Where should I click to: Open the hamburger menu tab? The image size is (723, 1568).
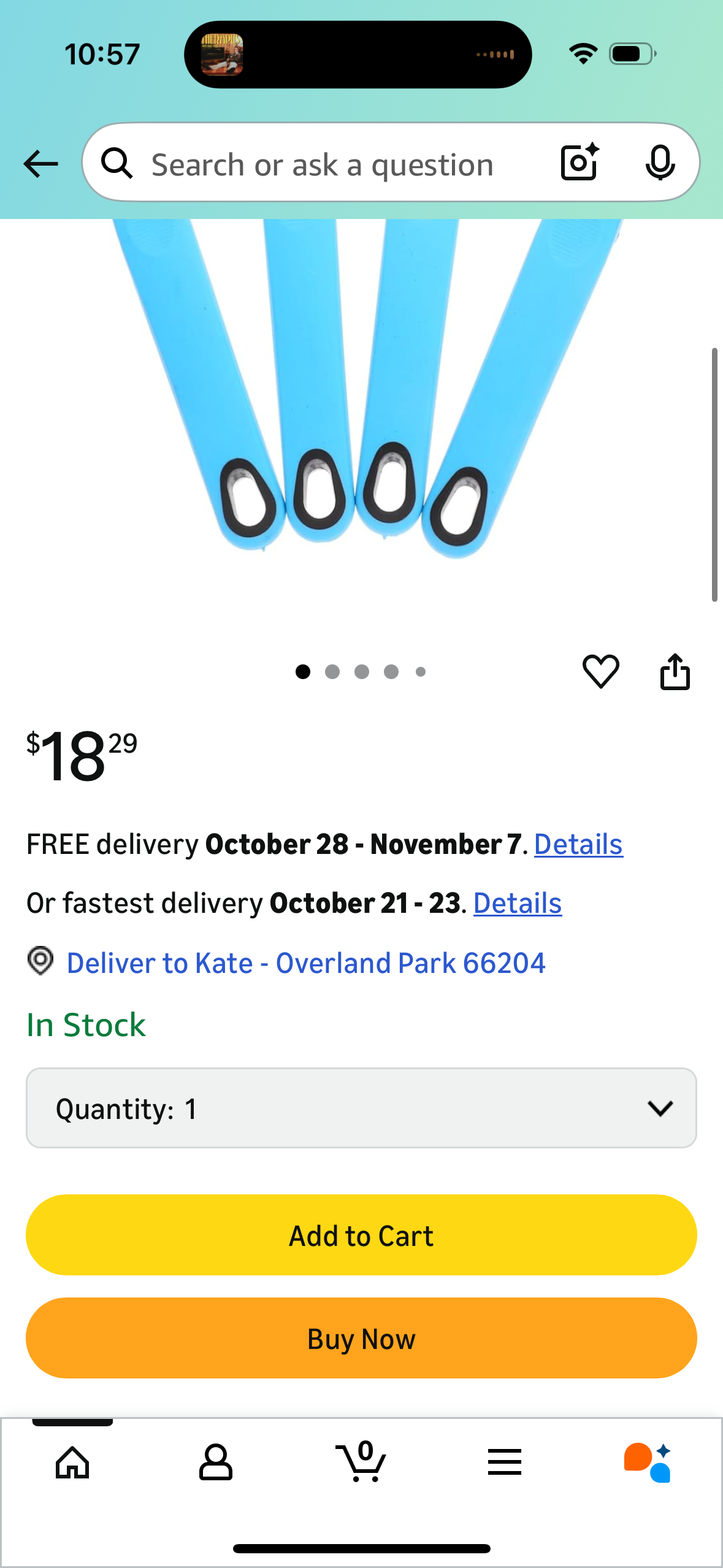tap(505, 1462)
